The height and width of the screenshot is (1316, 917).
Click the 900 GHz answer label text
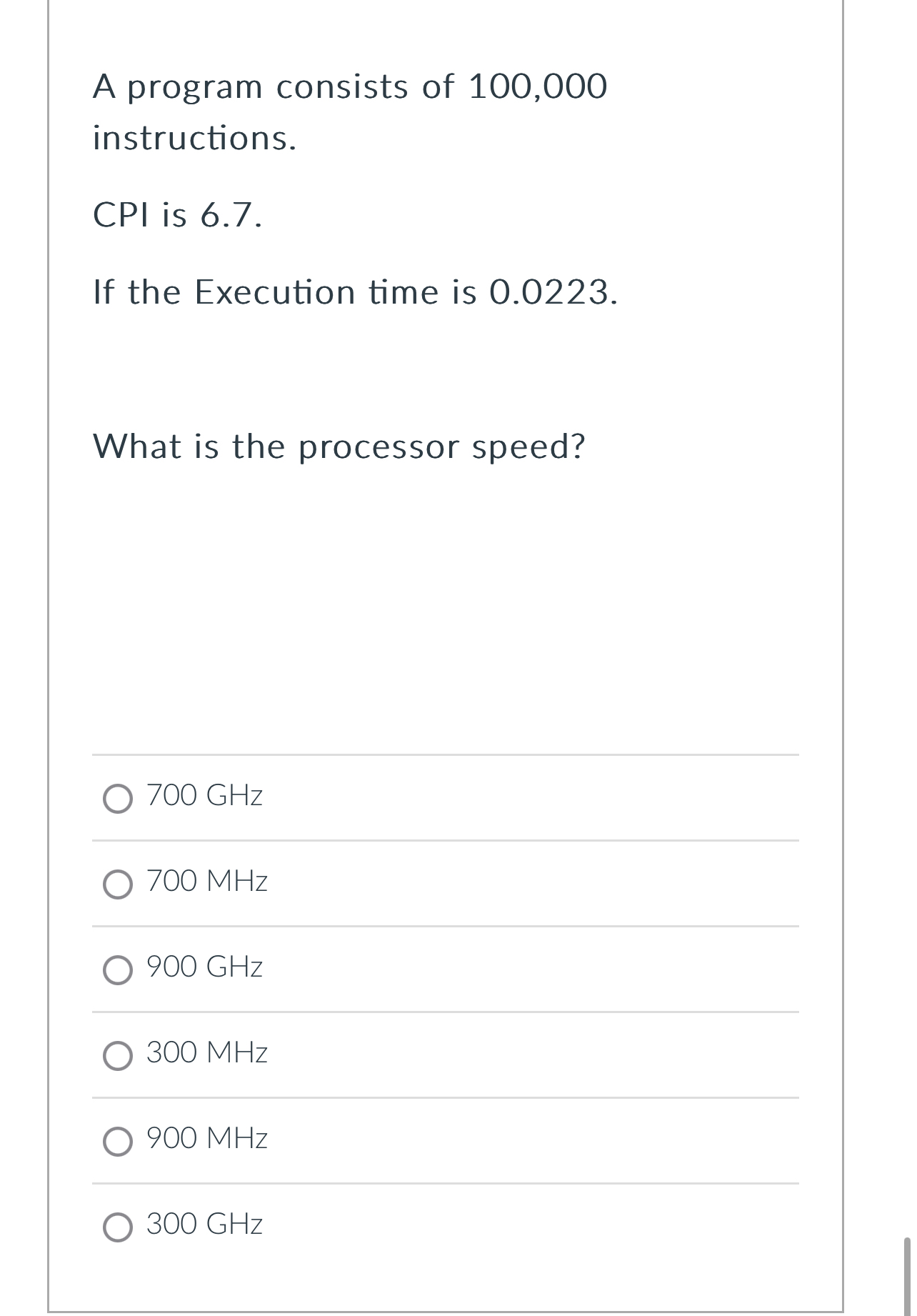click(x=204, y=967)
